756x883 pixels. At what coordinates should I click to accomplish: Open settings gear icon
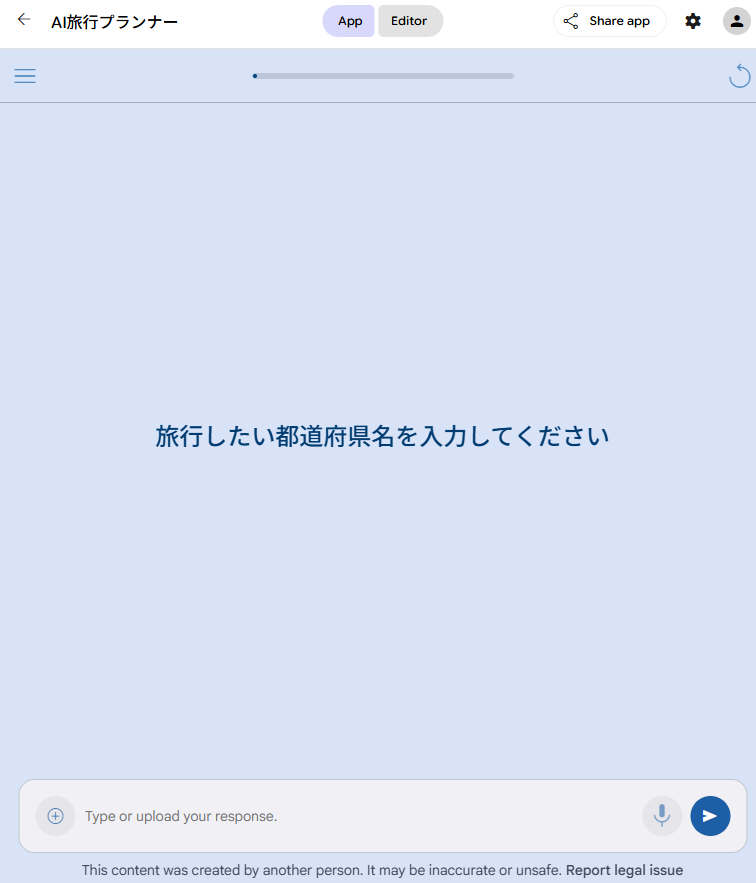[693, 21]
